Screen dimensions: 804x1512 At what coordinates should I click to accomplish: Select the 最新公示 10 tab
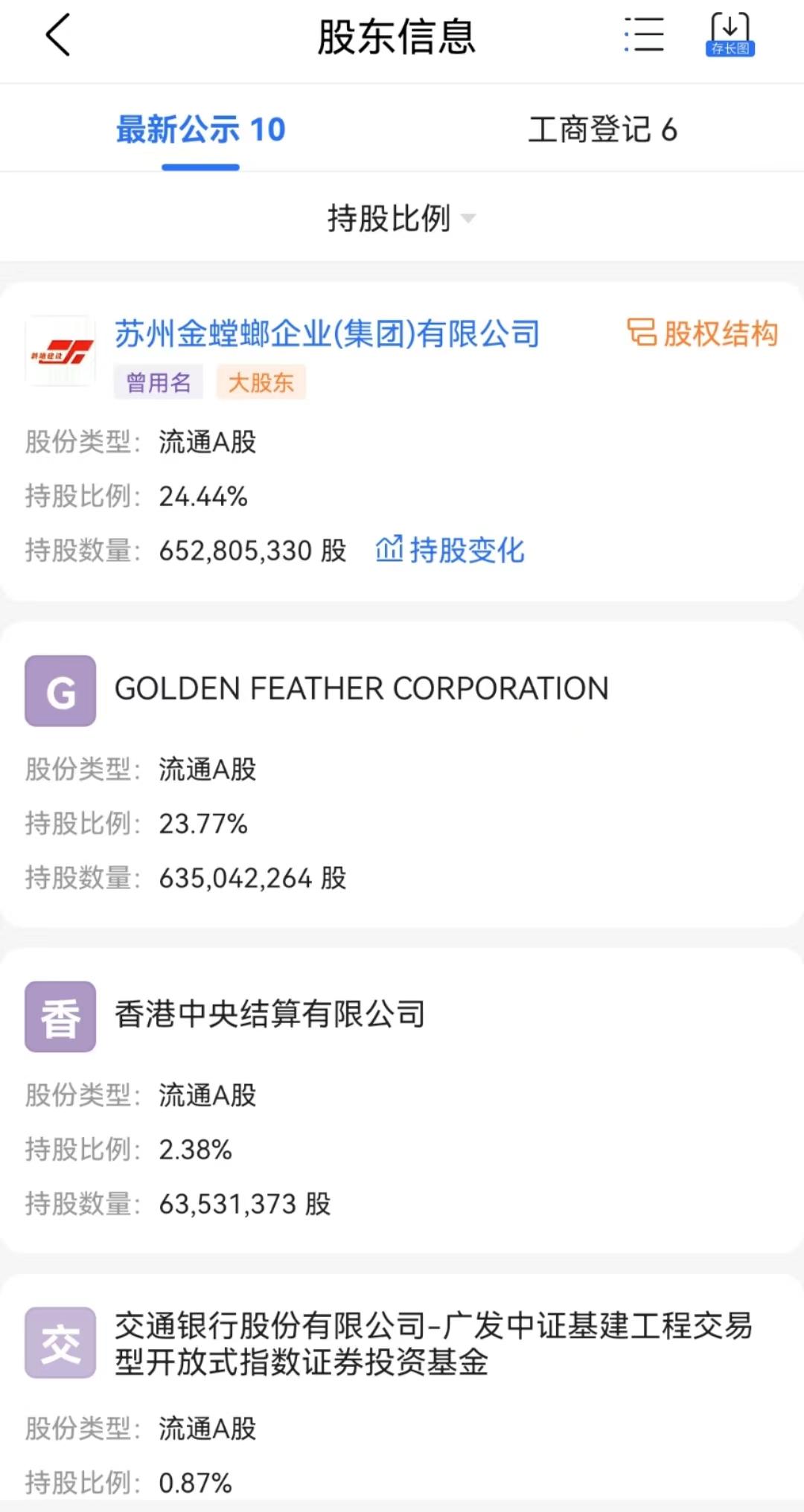click(x=200, y=128)
